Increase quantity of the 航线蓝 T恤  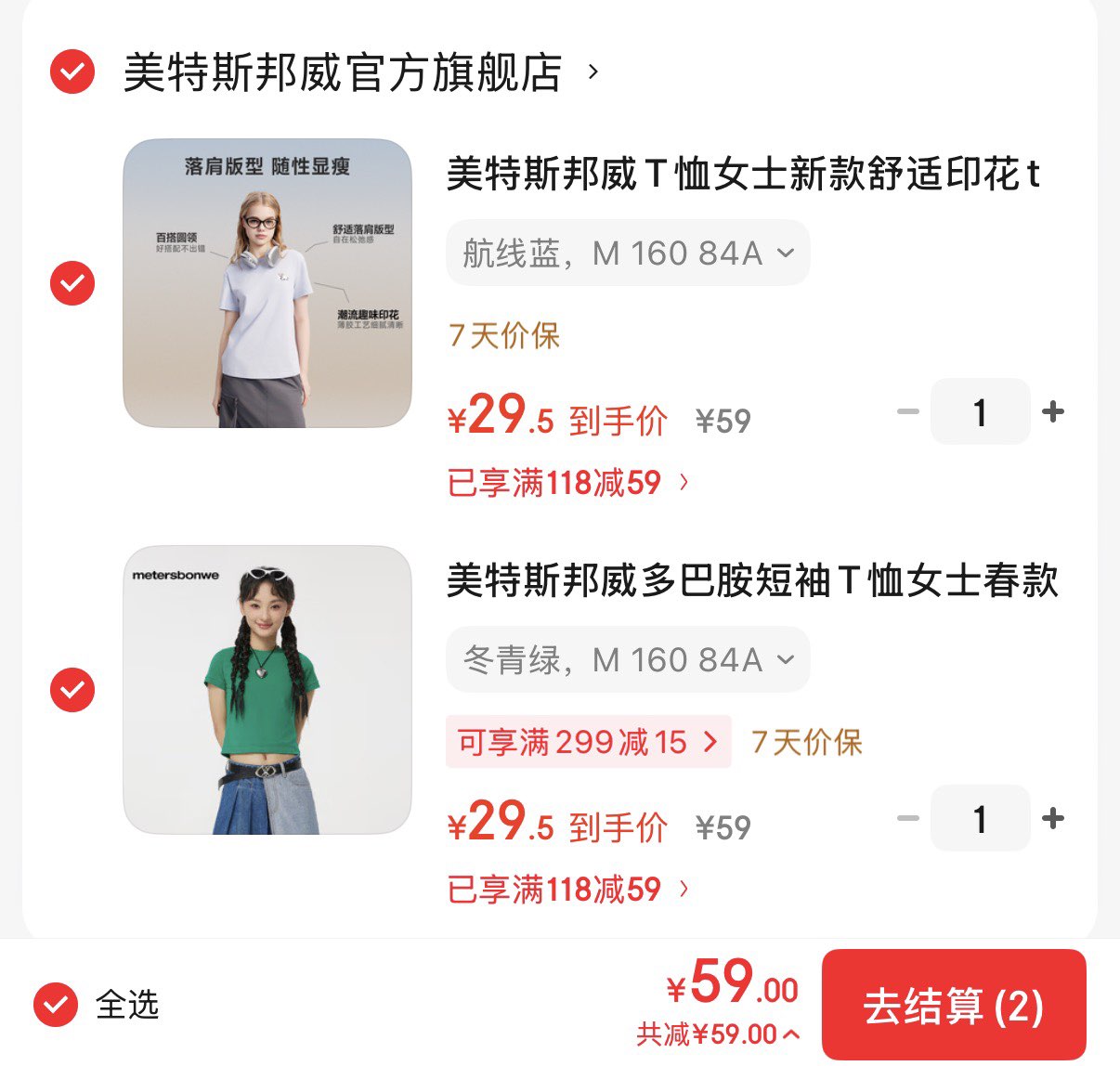coord(1053,411)
